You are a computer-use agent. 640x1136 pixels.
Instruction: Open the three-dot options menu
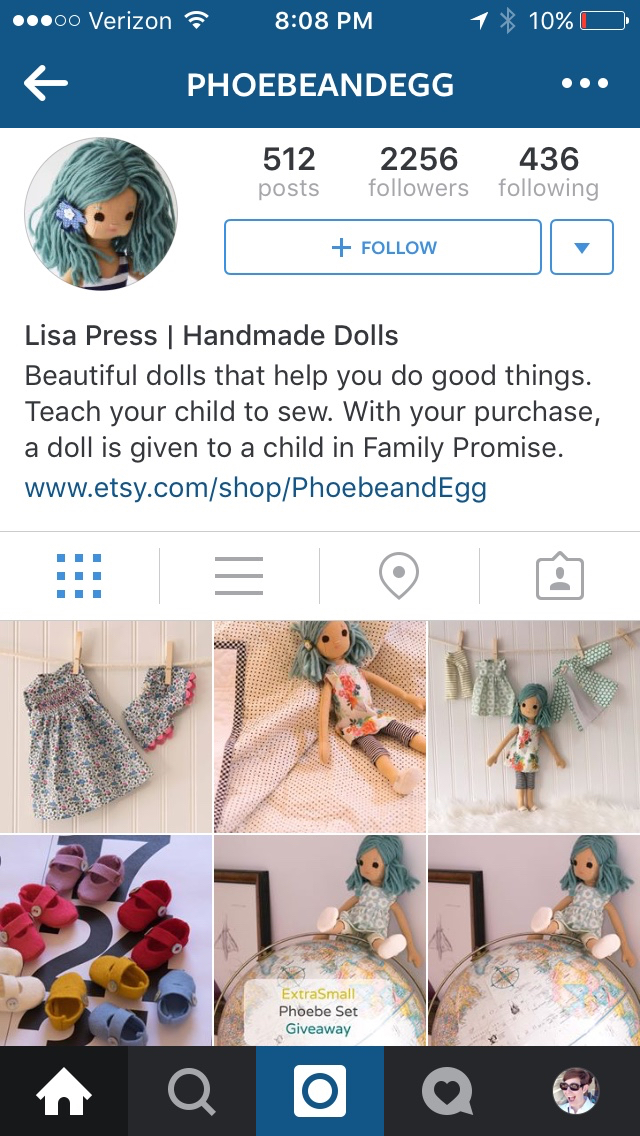[x=585, y=85]
